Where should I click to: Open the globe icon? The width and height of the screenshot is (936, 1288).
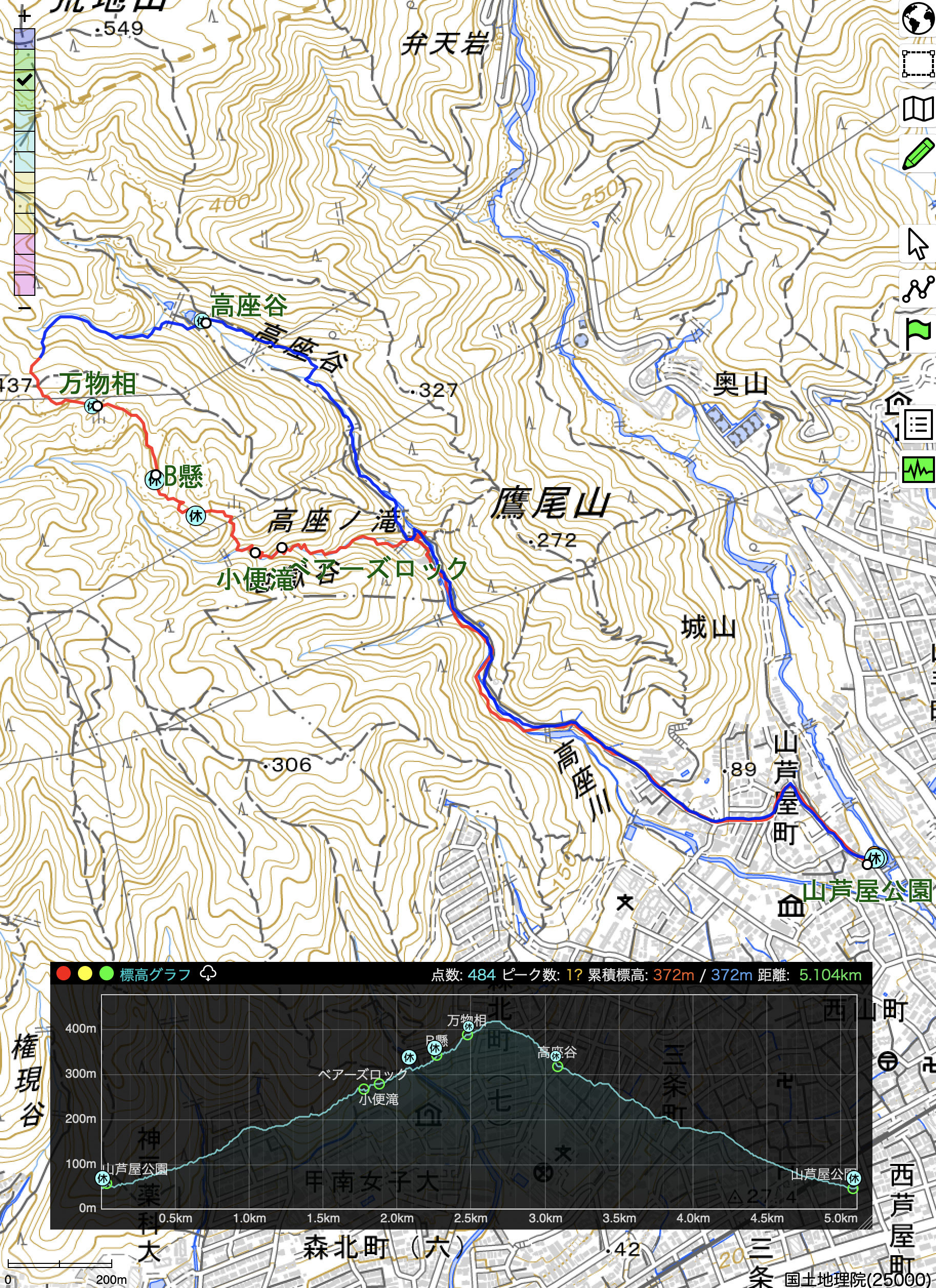918,19
